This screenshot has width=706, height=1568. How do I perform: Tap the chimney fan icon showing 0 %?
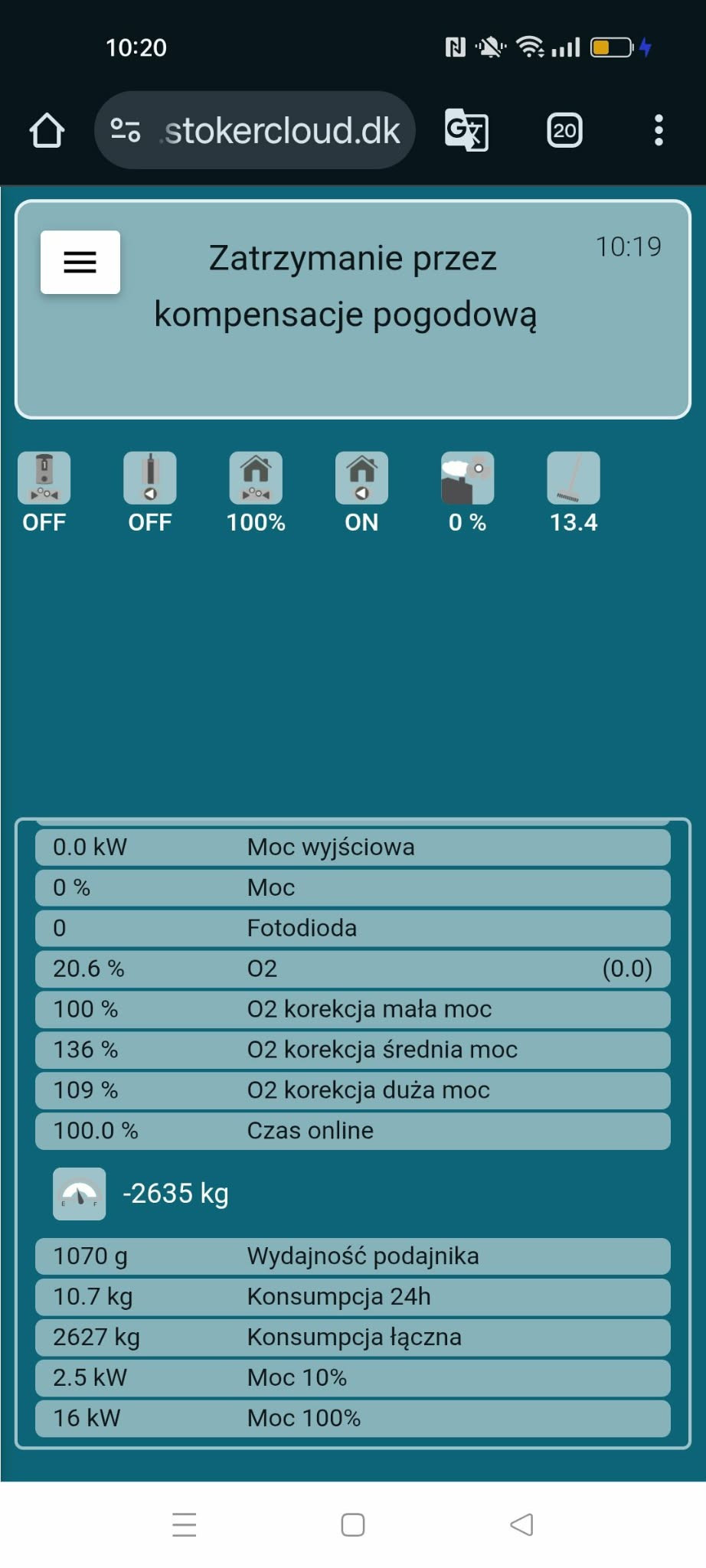point(467,478)
